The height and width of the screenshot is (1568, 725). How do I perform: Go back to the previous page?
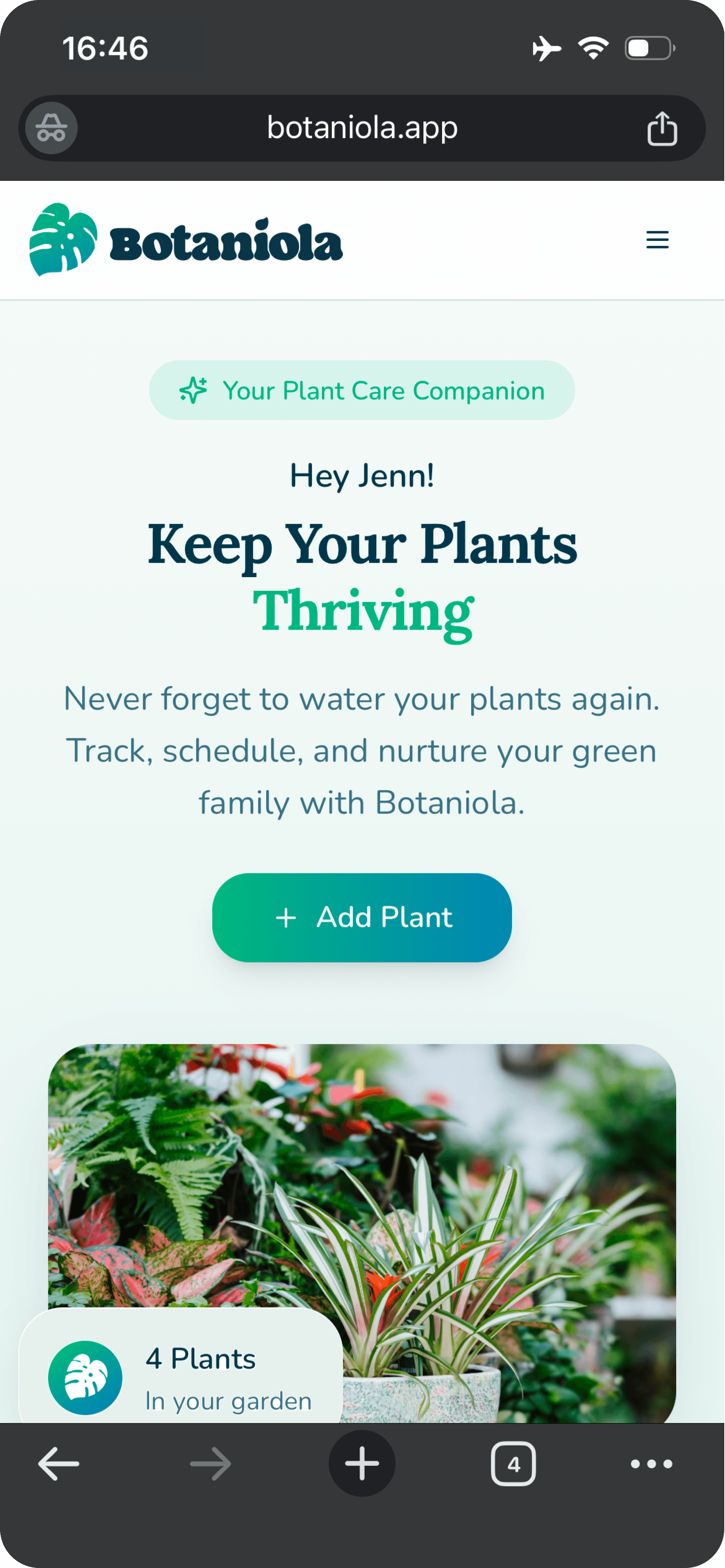point(59,1463)
